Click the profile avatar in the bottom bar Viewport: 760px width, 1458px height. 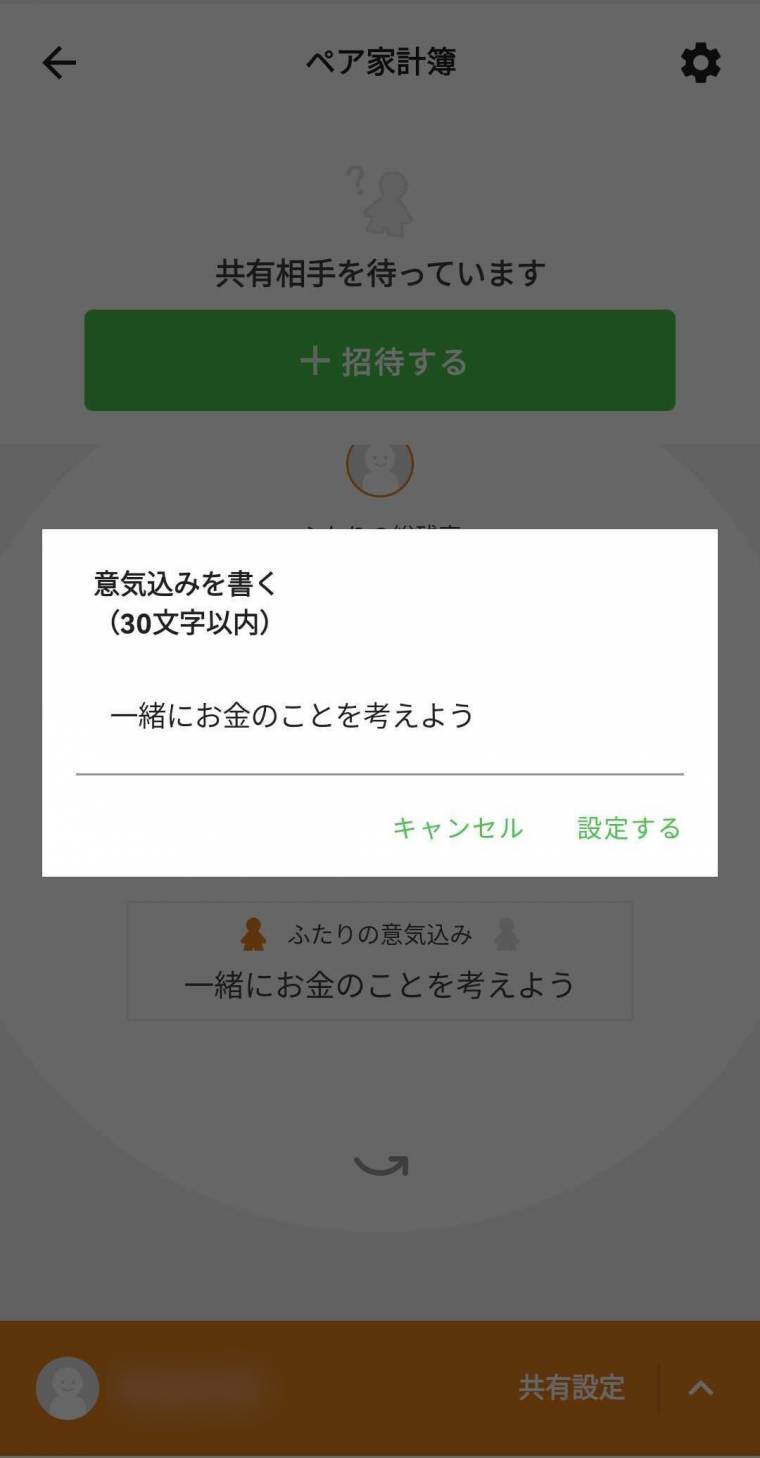pos(66,1388)
